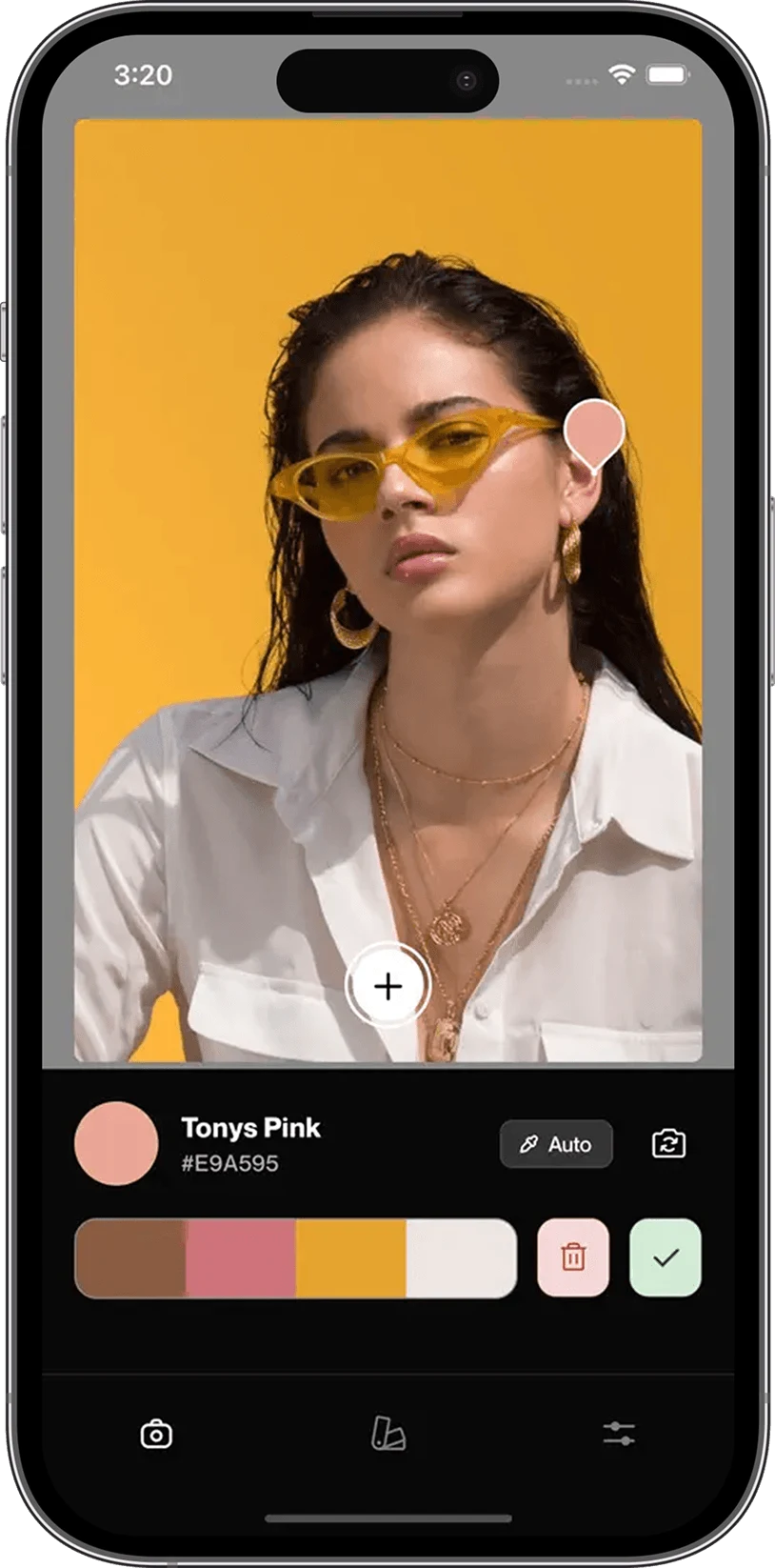Screen dimensions: 775x1568
Task: Select the rose pink palette swatch
Action: [x=241, y=1257]
